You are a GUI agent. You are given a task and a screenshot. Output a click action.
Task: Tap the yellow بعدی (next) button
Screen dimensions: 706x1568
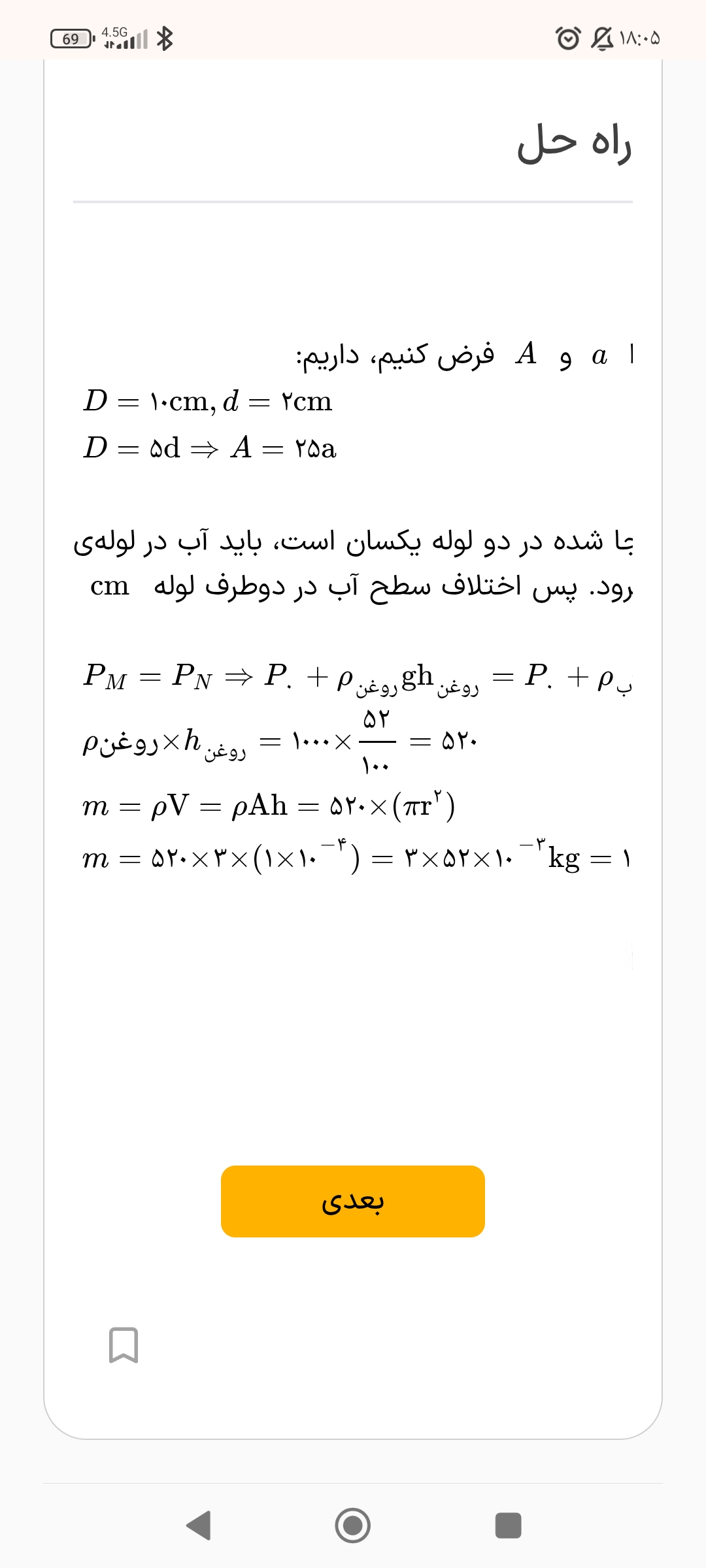point(353,1201)
